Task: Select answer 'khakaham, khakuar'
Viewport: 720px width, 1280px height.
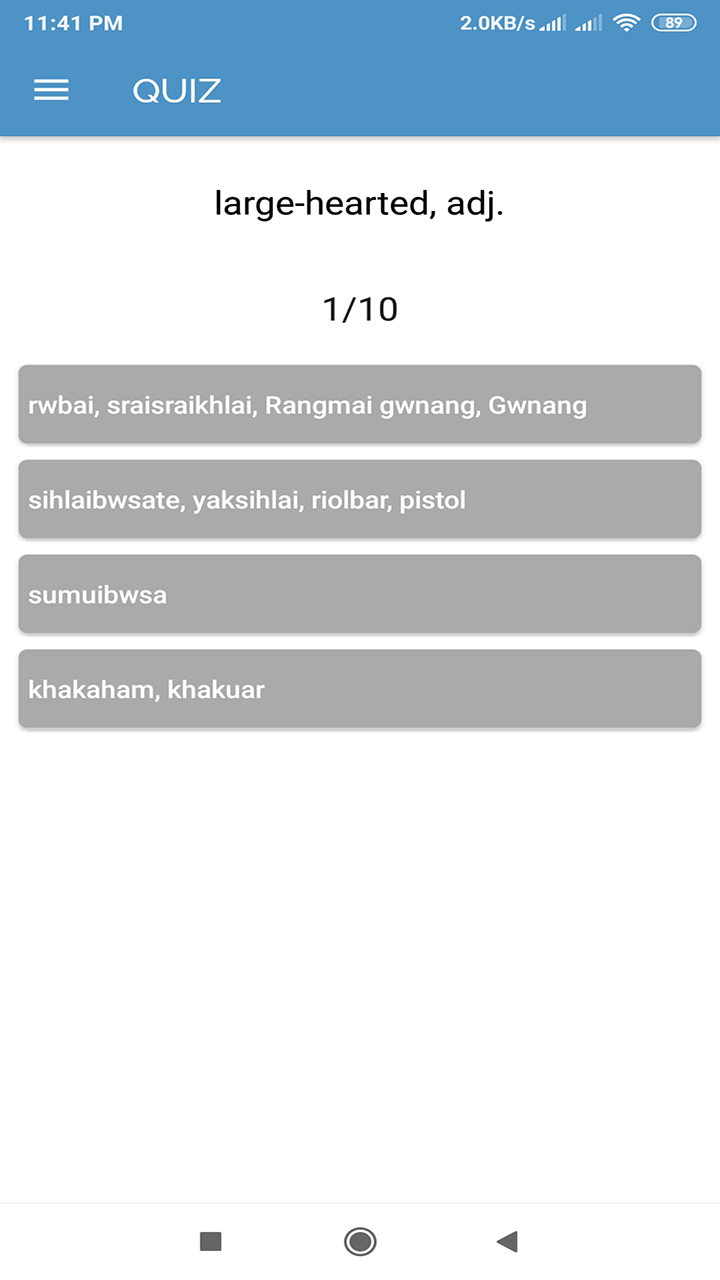Action: click(x=360, y=689)
